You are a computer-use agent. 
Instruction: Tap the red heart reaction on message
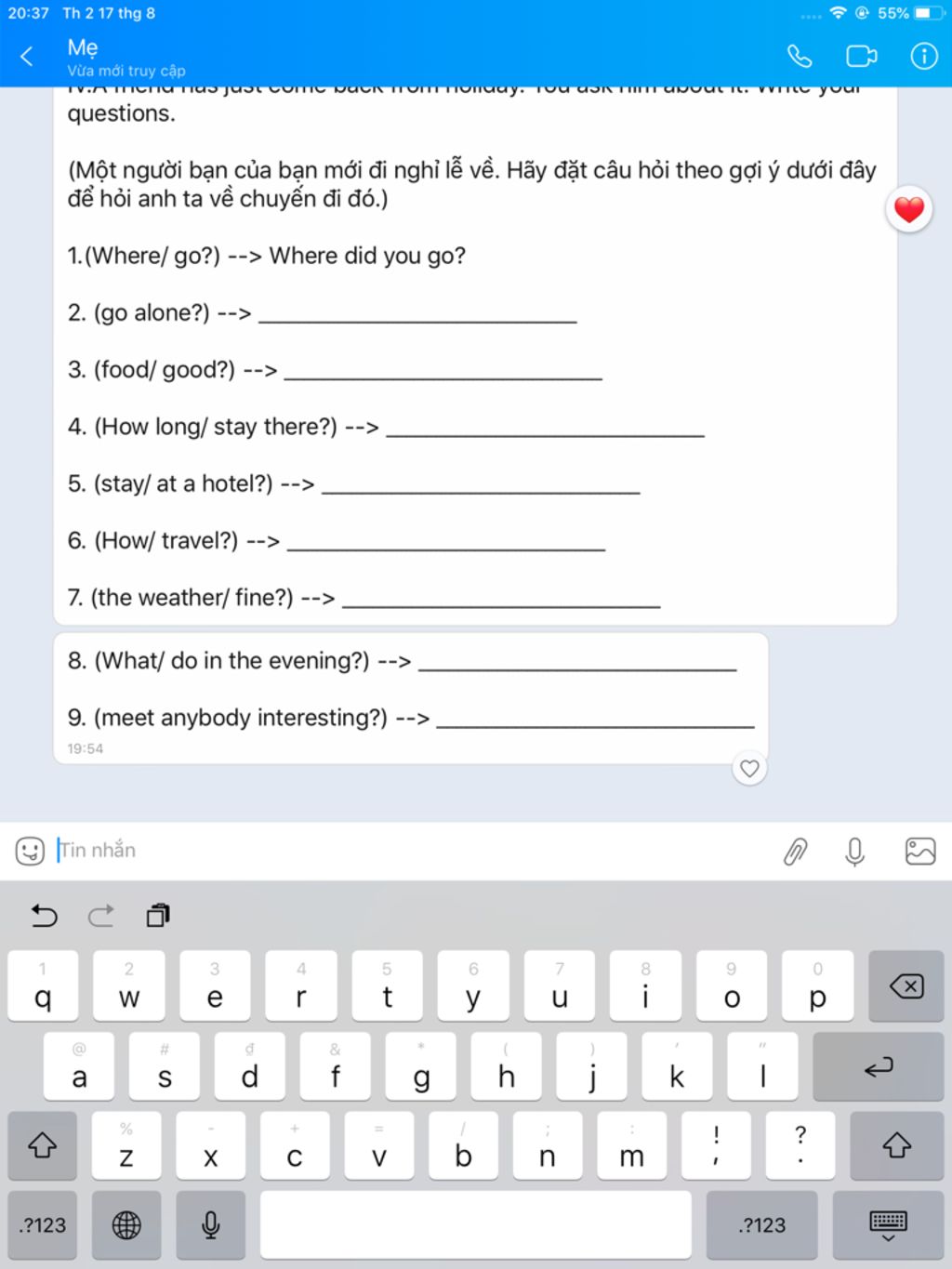(x=908, y=210)
